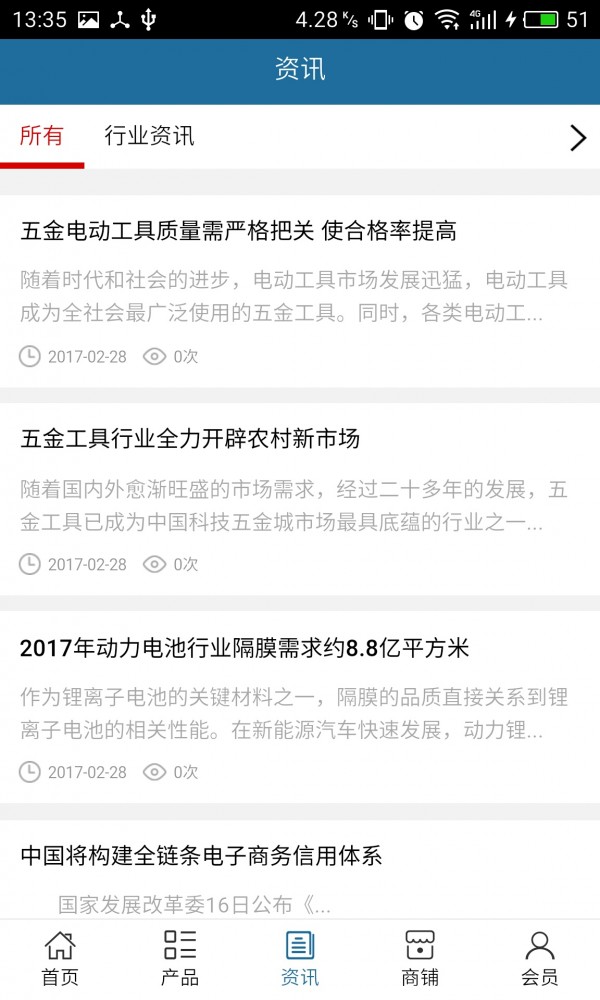
Task: Read 2017年动力电池行业隔膜需求 article
Action: click(244, 648)
